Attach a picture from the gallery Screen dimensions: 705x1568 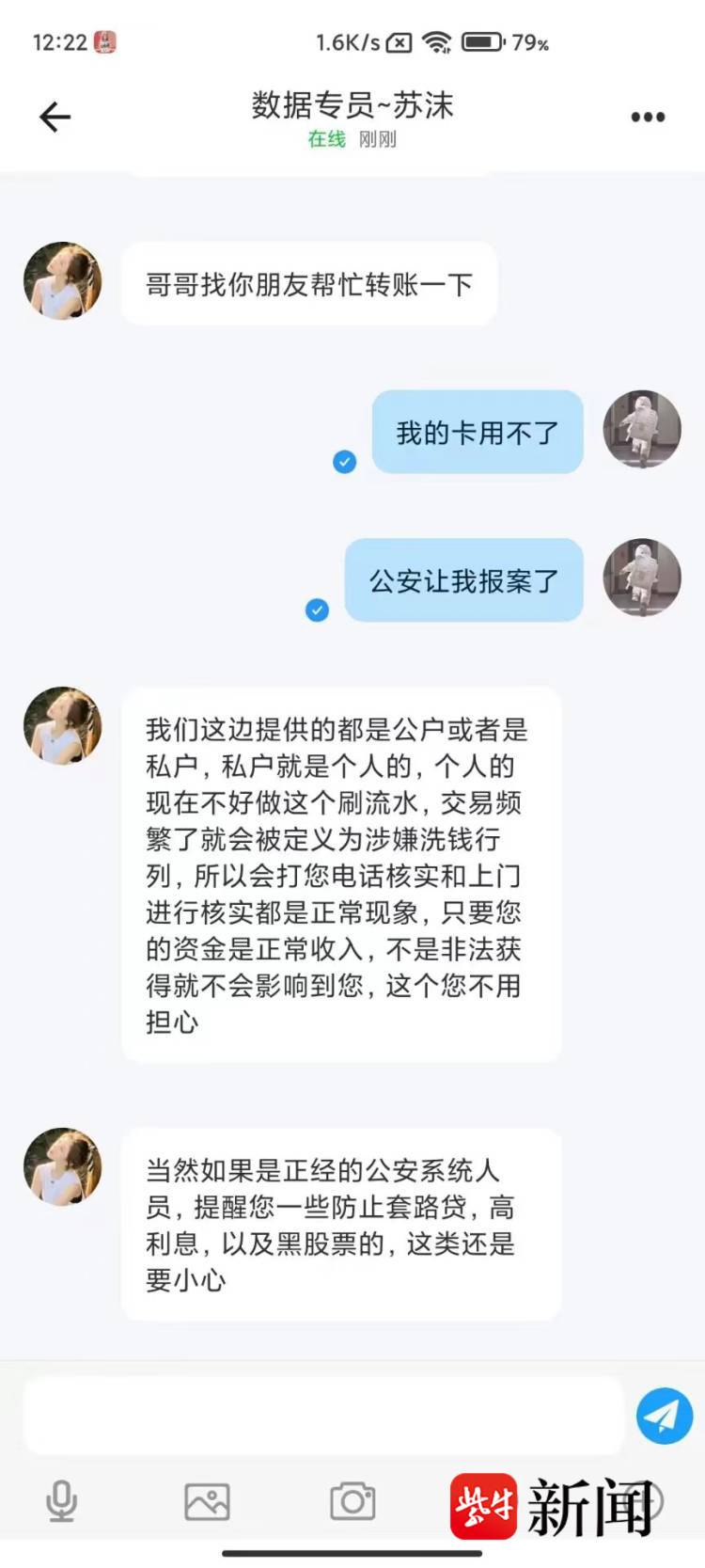tap(207, 1501)
